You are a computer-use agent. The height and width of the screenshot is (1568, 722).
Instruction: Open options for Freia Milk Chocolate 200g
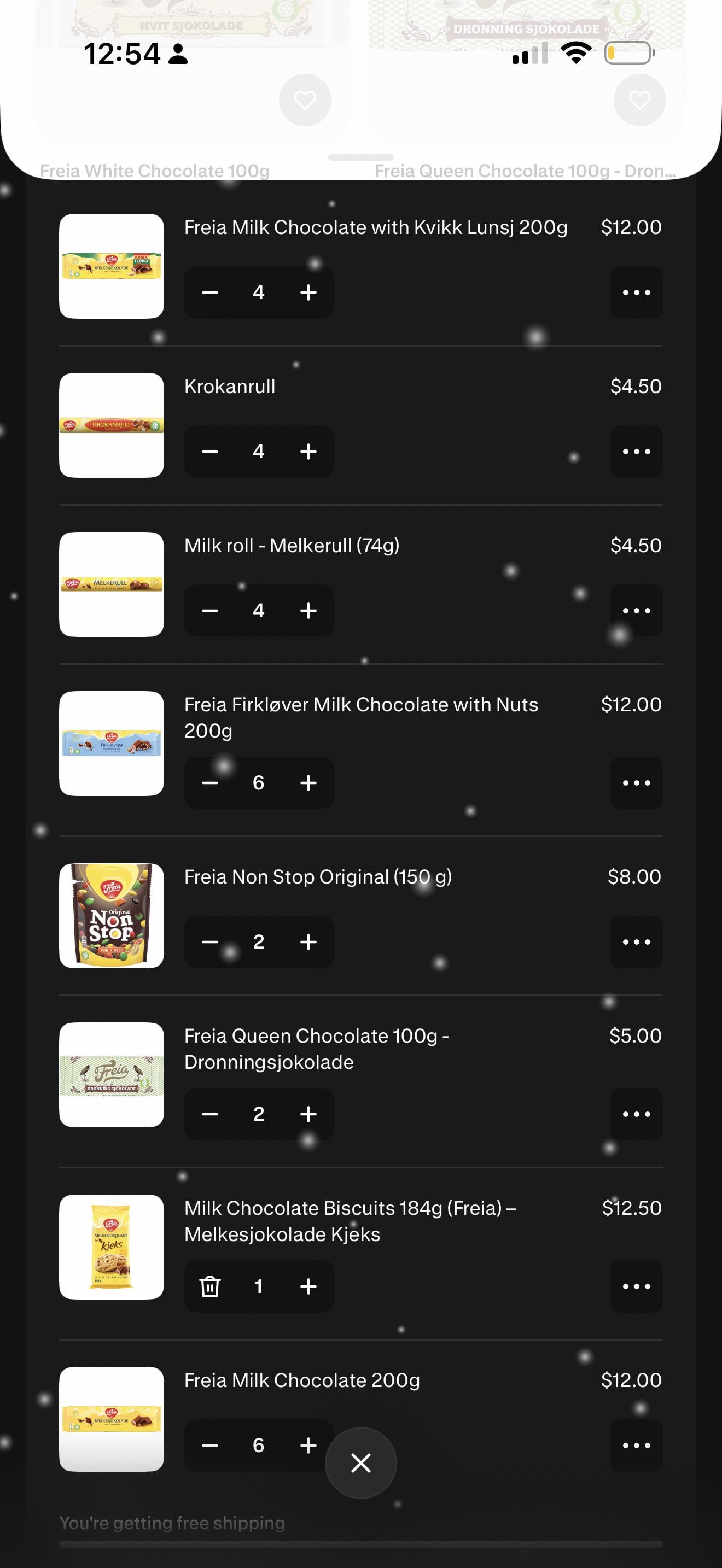[x=636, y=1446]
